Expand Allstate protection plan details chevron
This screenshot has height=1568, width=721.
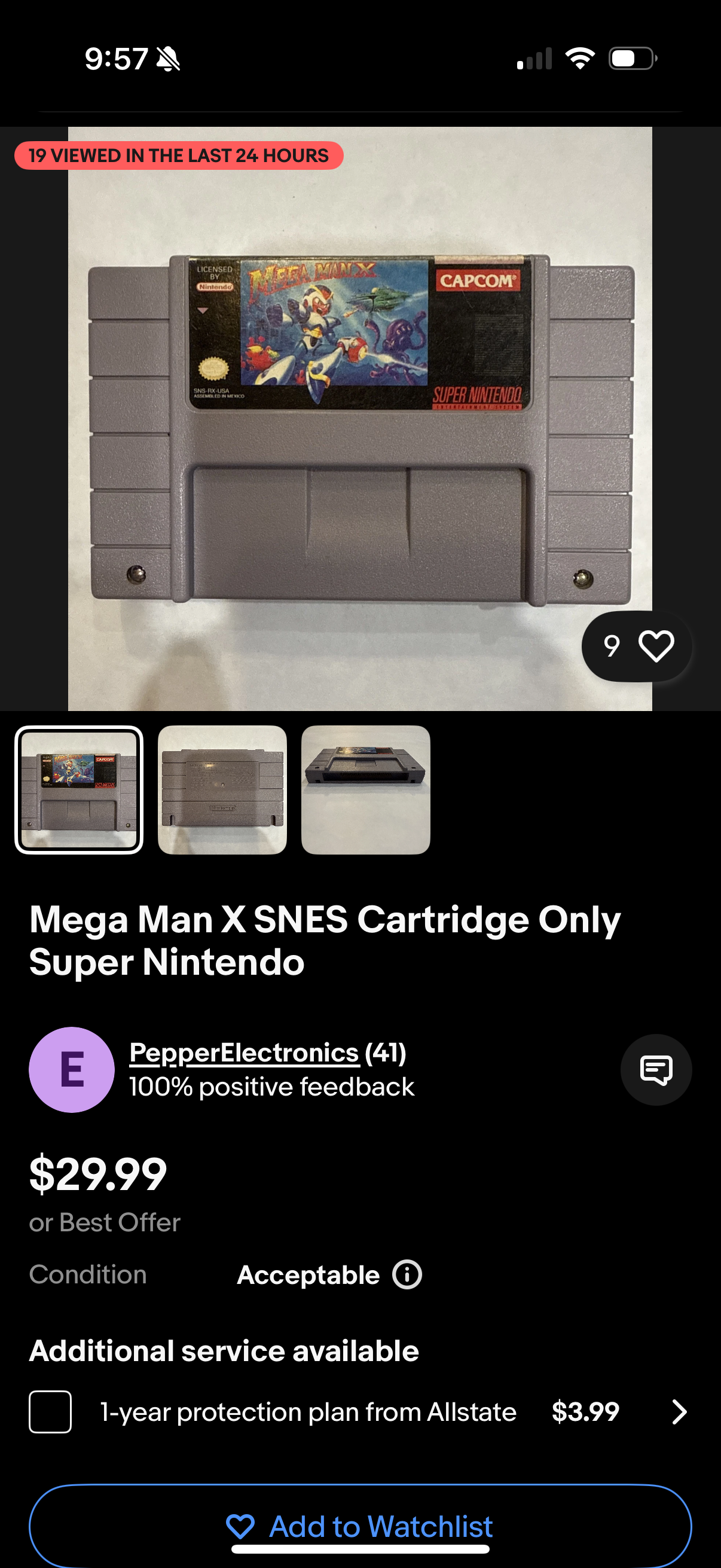[679, 1411]
